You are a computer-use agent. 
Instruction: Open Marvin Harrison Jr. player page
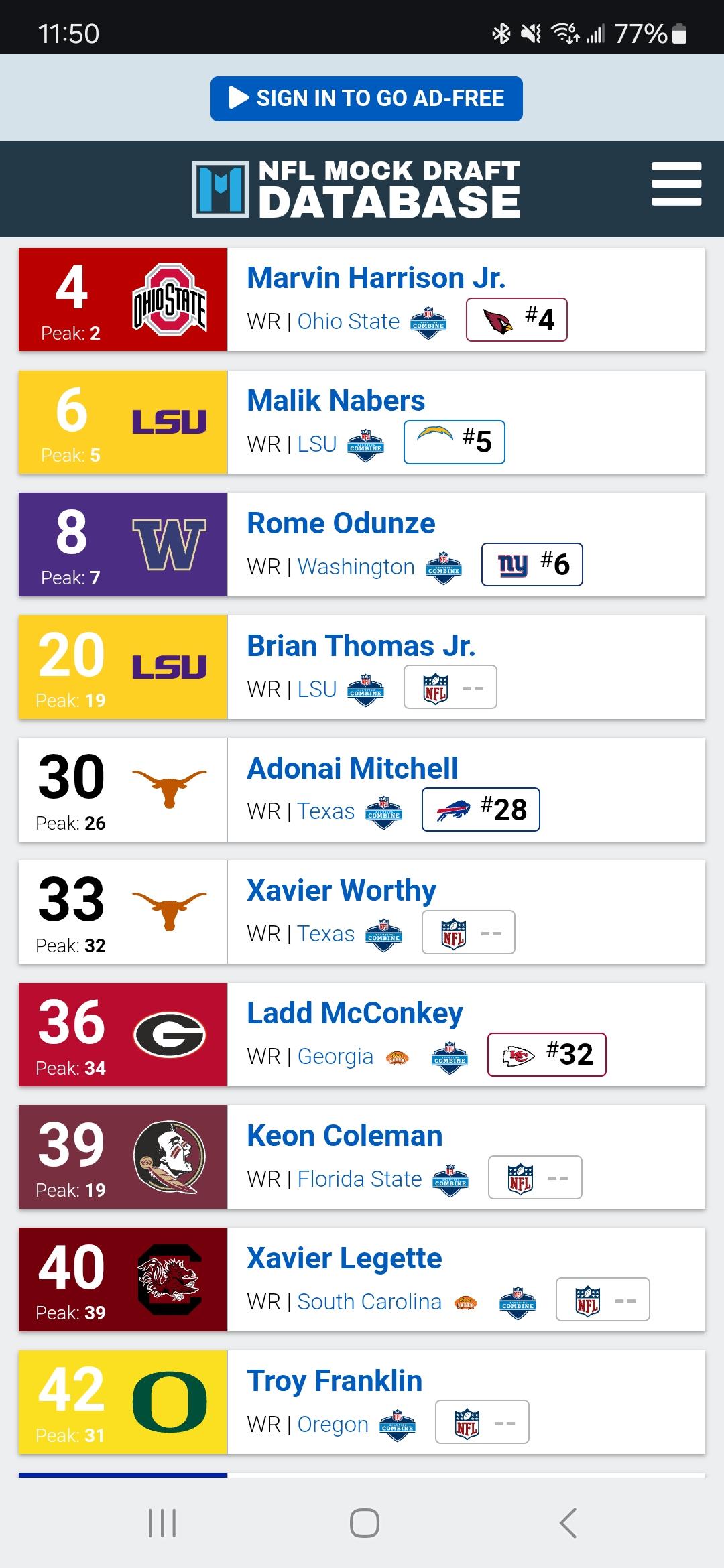coord(376,277)
